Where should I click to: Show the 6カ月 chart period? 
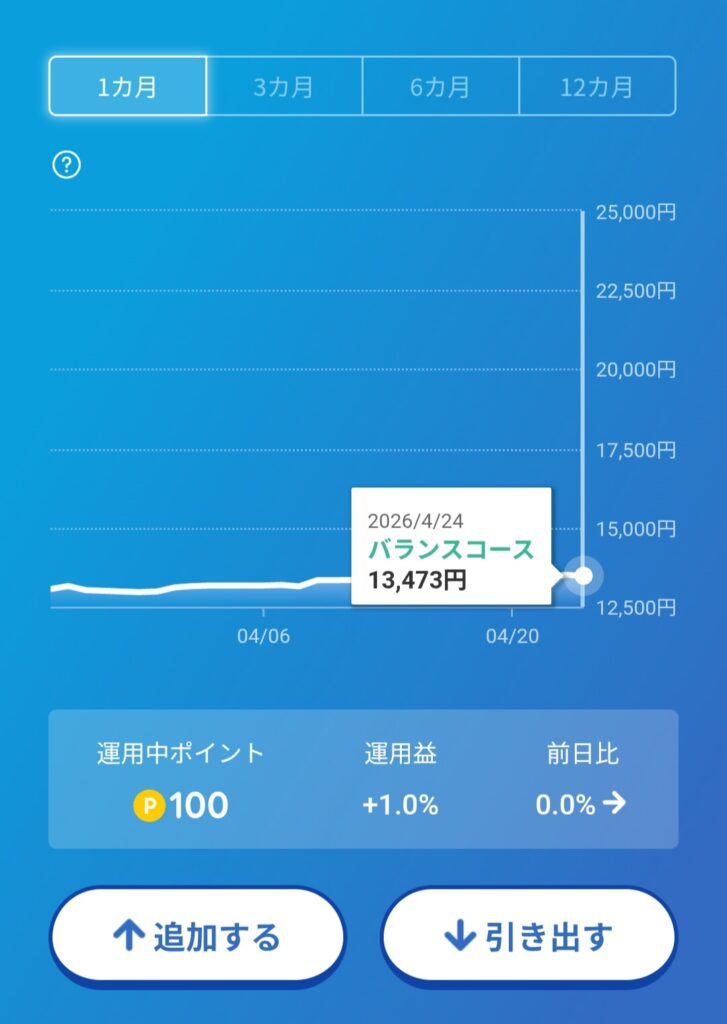(x=440, y=86)
